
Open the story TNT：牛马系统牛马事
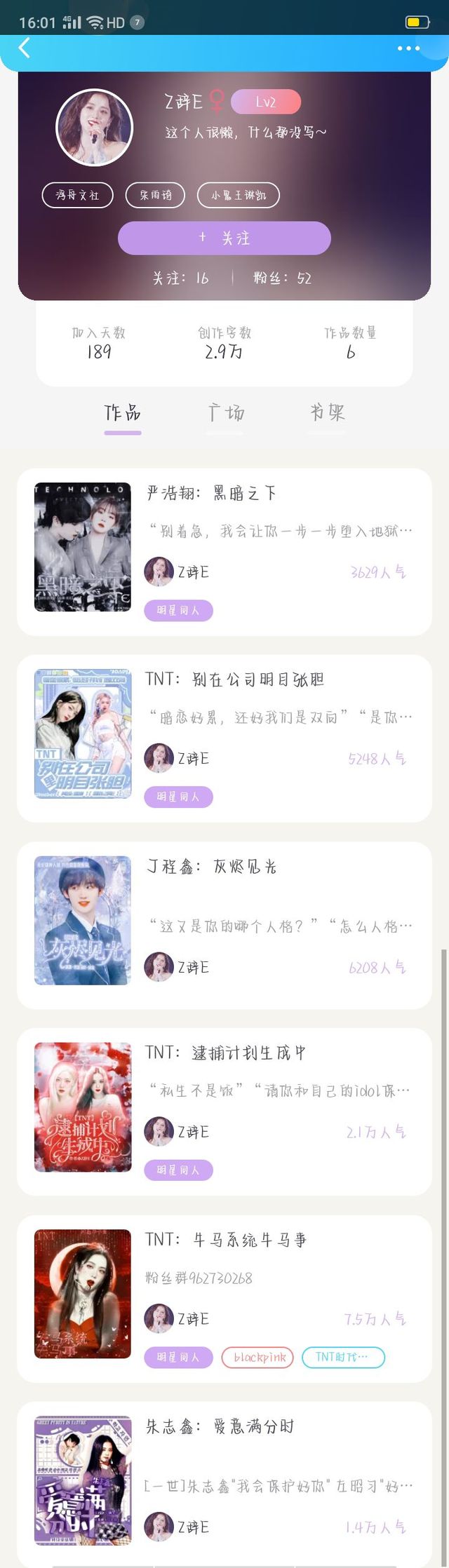click(226, 1240)
